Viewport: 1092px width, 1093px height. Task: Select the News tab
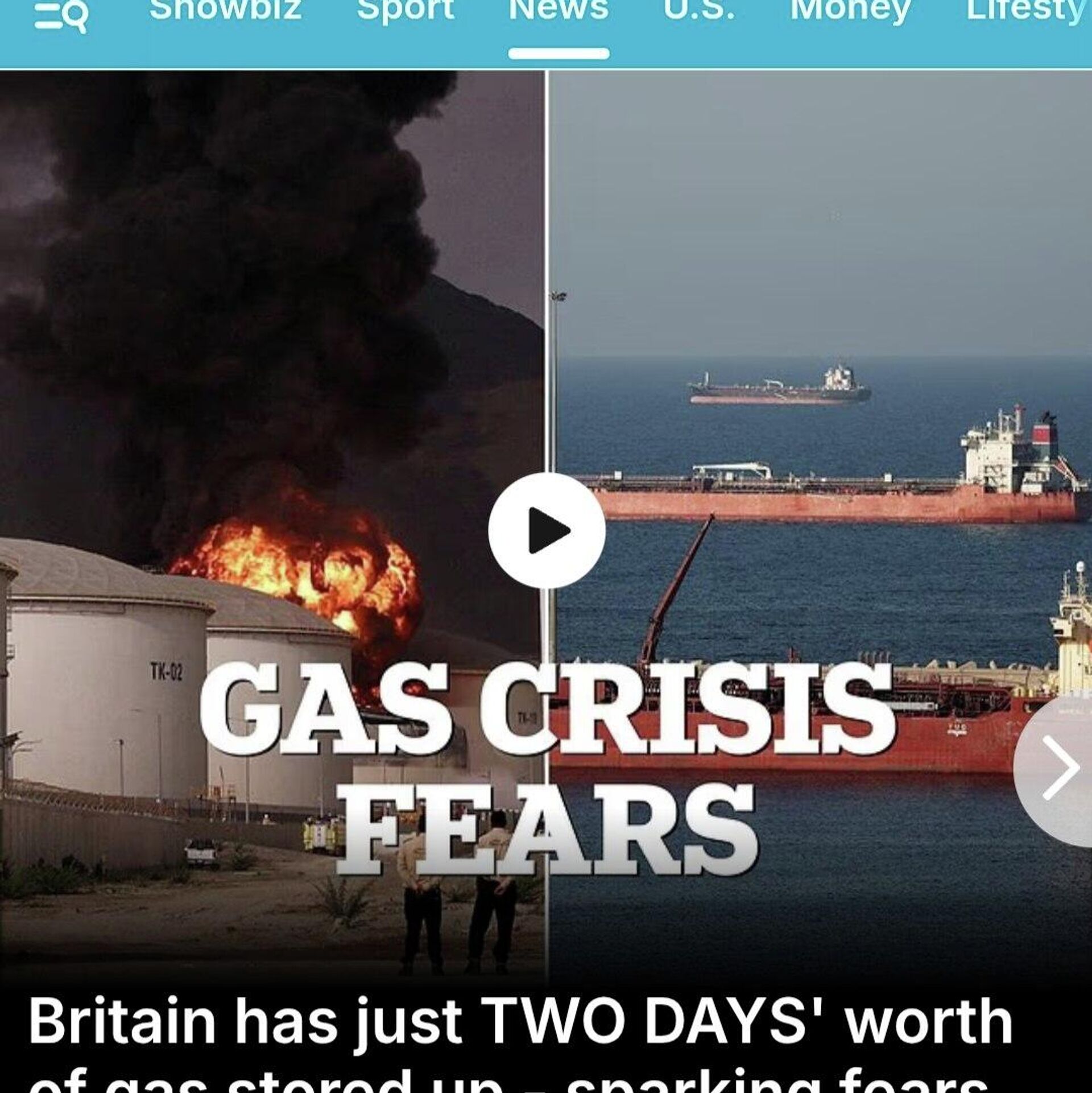pos(559,10)
